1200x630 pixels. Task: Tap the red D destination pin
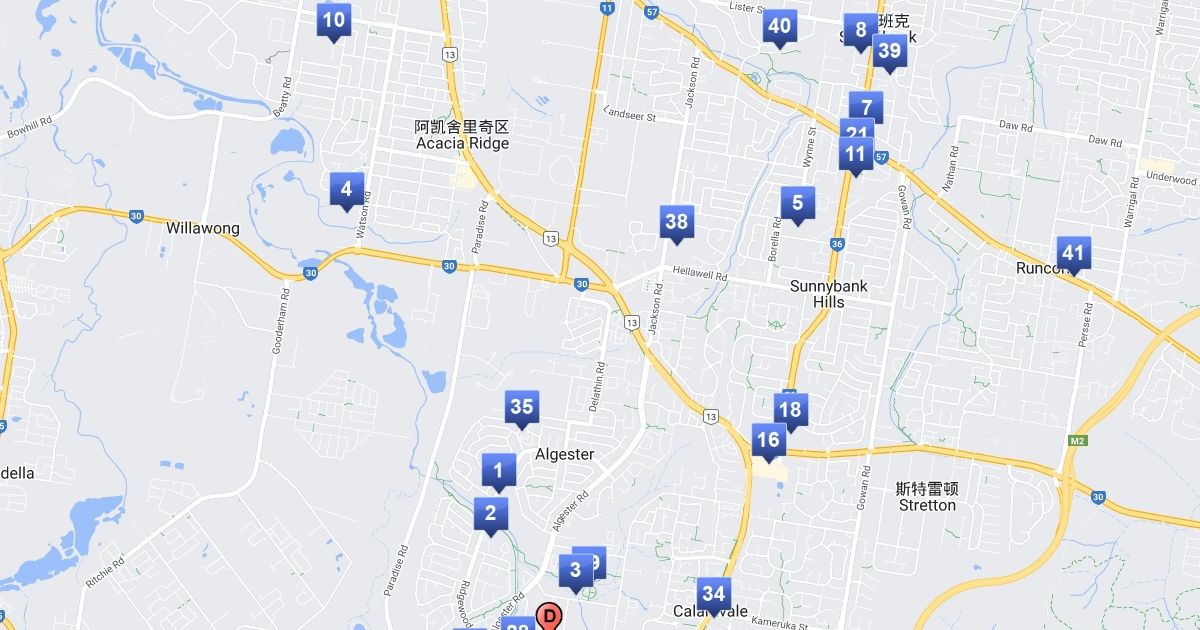coord(549,616)
